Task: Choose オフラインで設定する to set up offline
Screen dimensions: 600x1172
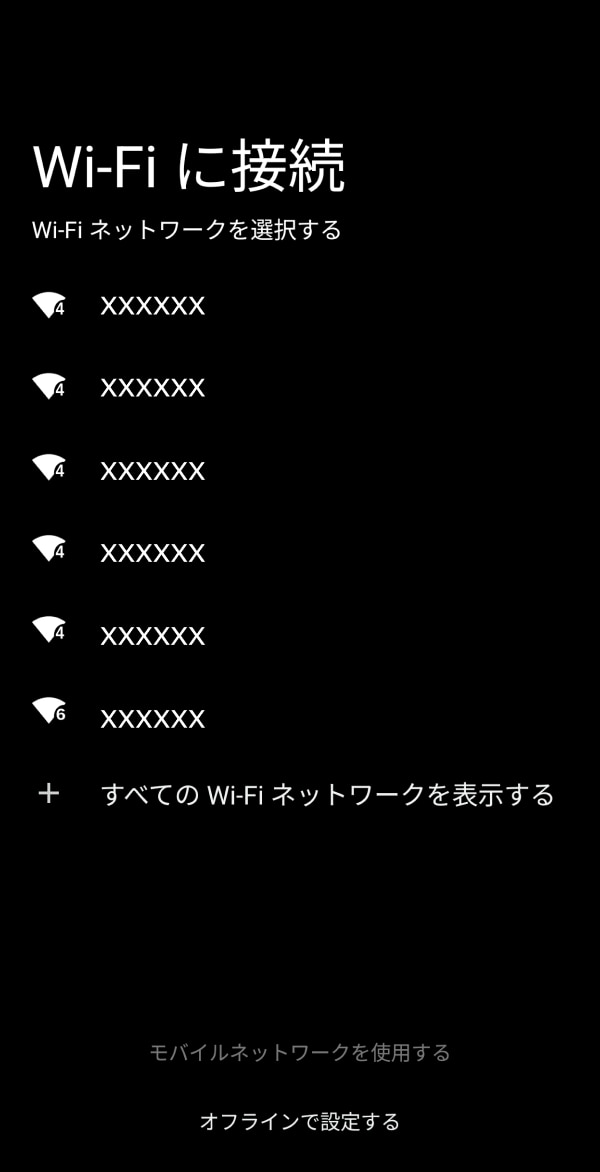Action: tap(300, 1122)
